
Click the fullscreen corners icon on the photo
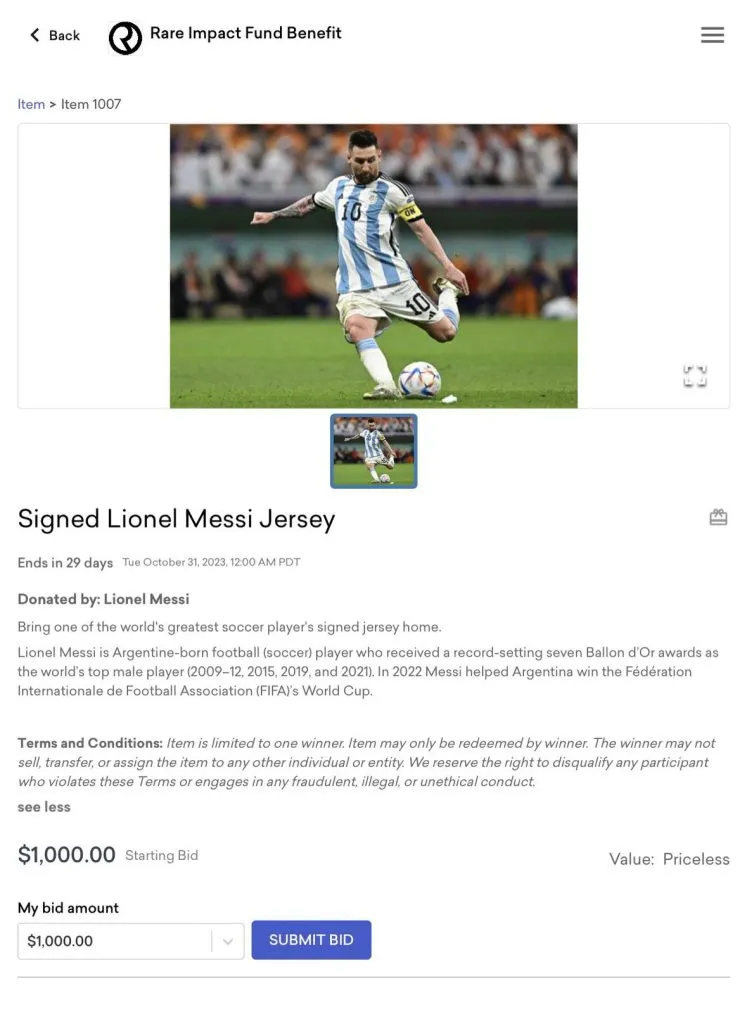pos(694,376)
